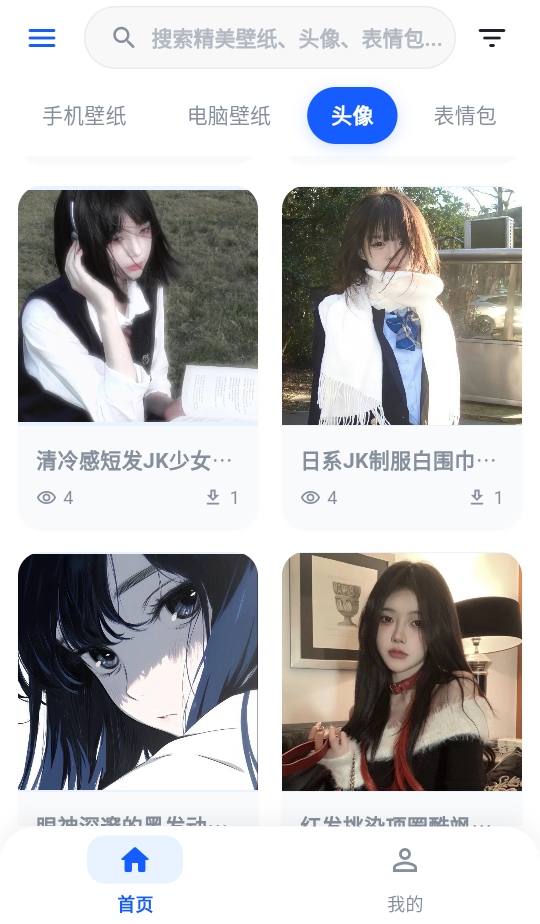Open the red-highlight long hair avatar card
The image size is (540, 924).
402,689
